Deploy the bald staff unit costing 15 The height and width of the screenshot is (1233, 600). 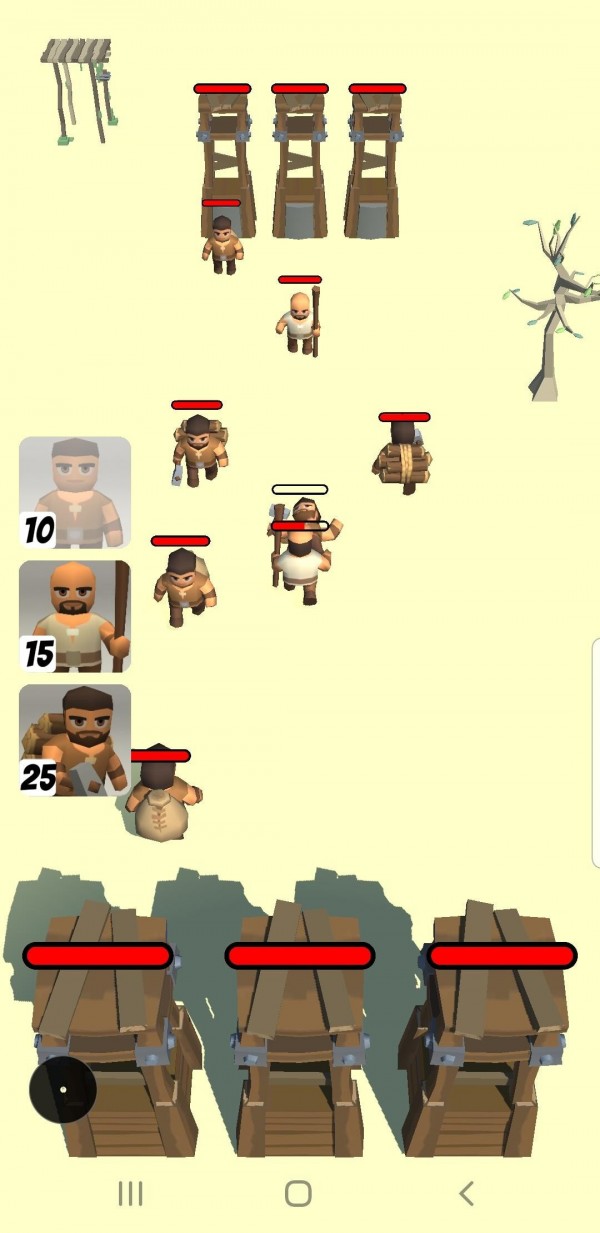[75, 615]
